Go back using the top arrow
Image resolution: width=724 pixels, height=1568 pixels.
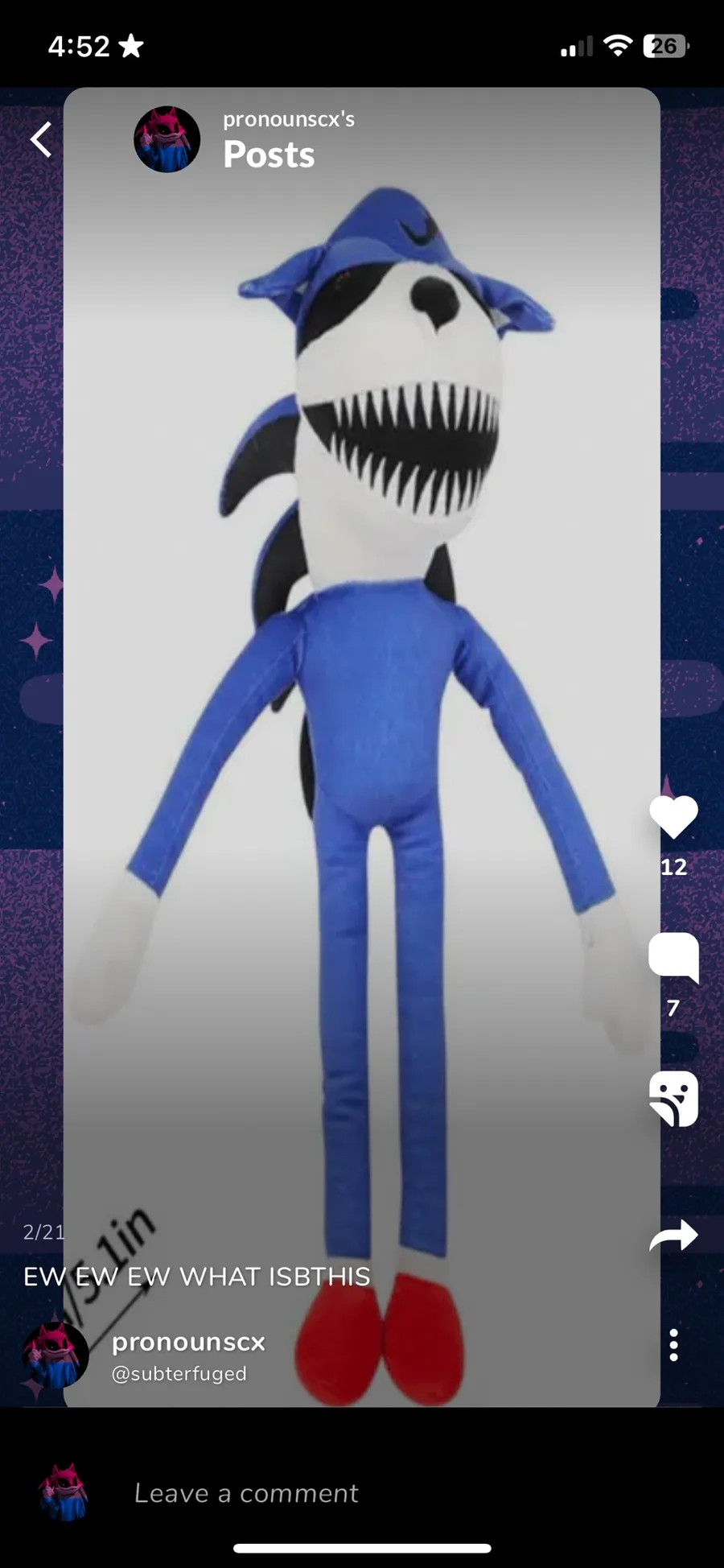tap(41, 139)
